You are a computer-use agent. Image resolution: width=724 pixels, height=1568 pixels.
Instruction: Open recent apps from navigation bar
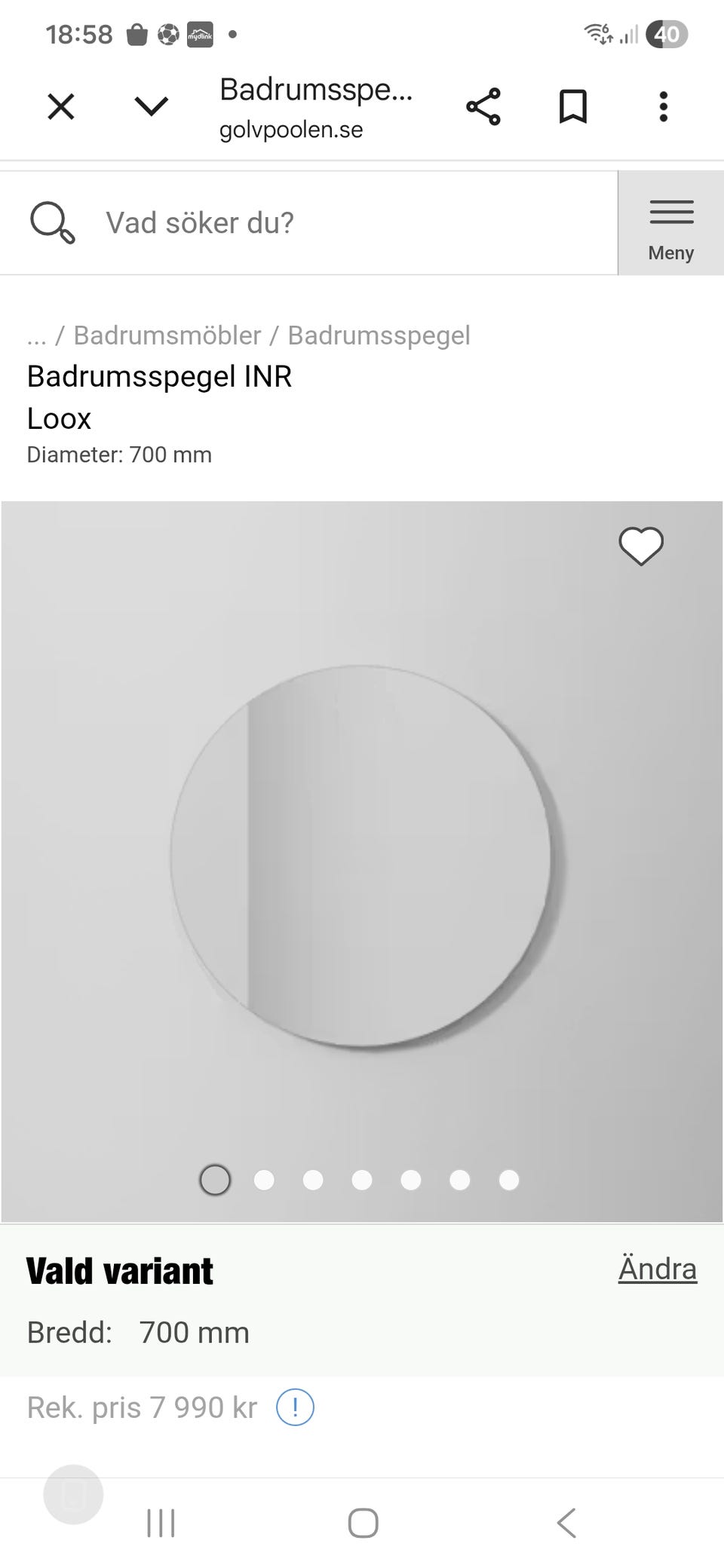pos(161,1523)
